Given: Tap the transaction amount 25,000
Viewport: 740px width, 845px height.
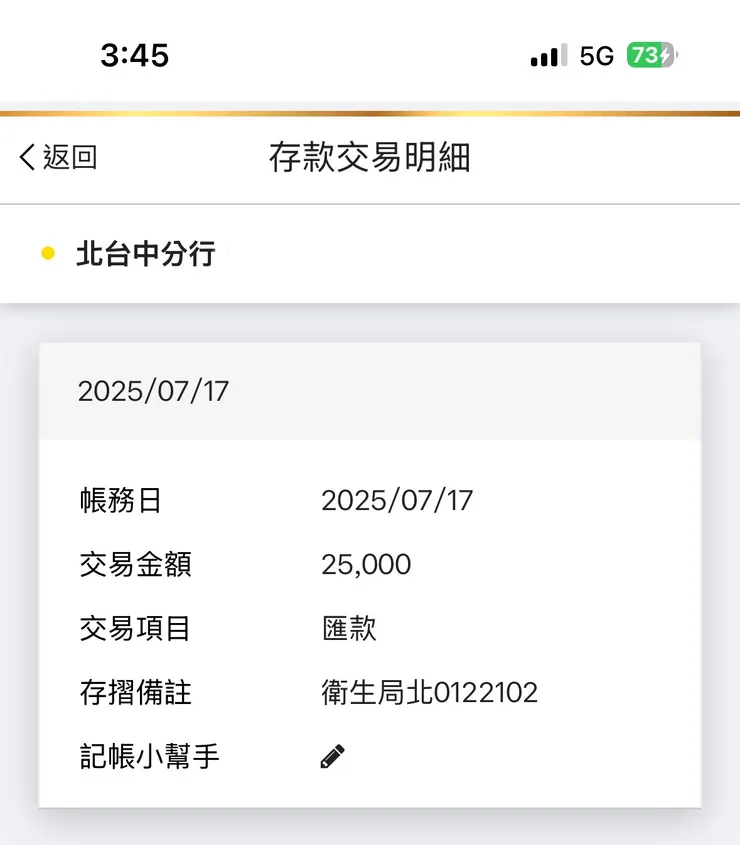Looking at the screenshot, I should tap(366, 563).
